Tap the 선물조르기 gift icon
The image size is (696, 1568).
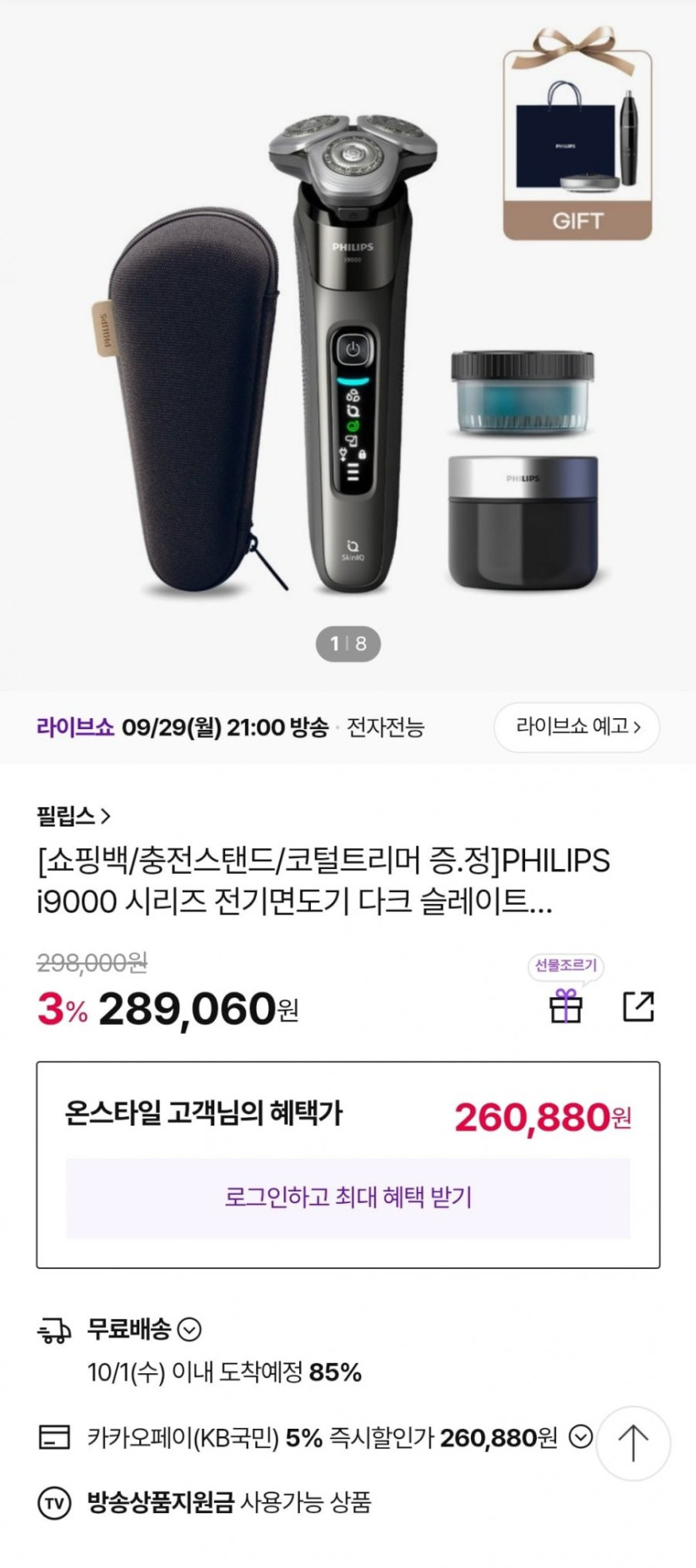tap(565, 1005)
